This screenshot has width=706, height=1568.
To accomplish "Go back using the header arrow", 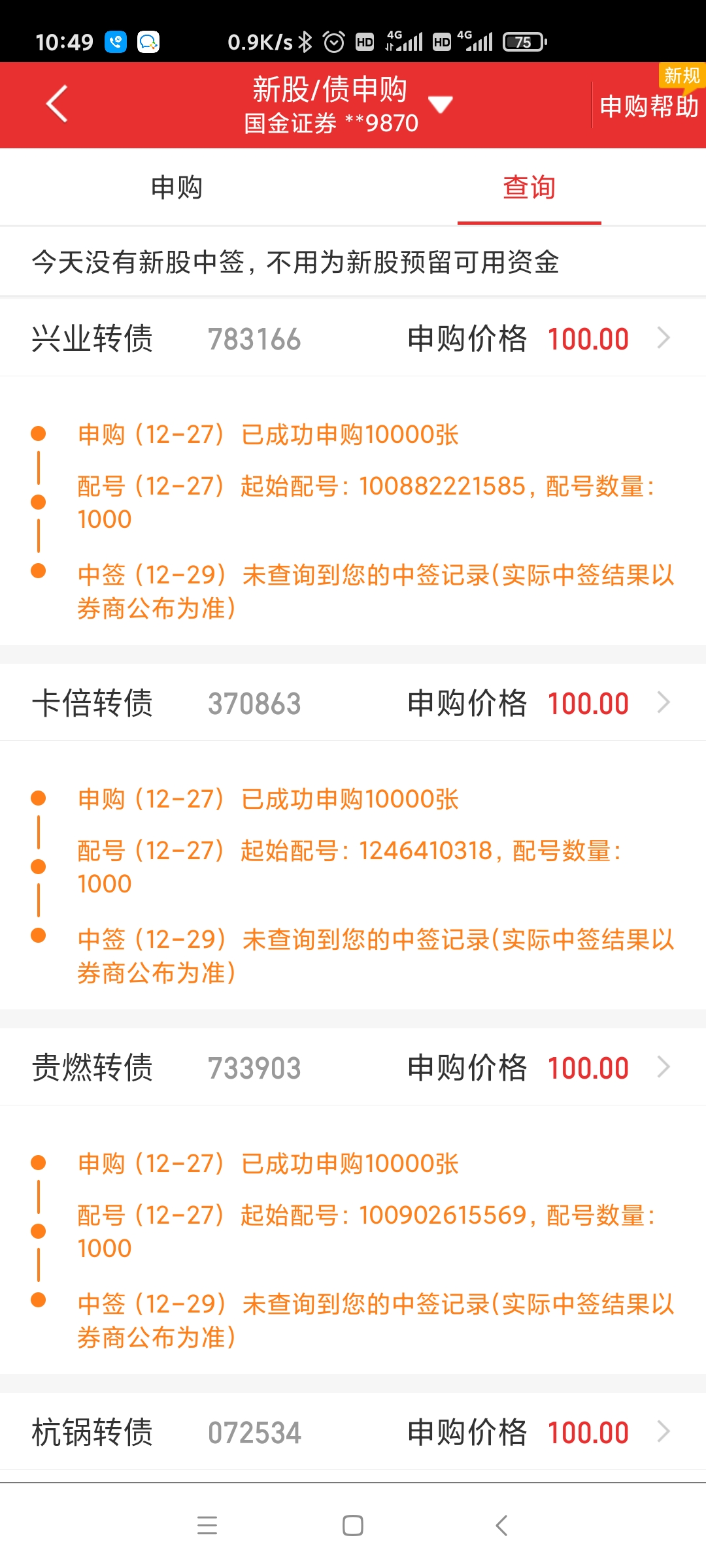I will point(57,105).
